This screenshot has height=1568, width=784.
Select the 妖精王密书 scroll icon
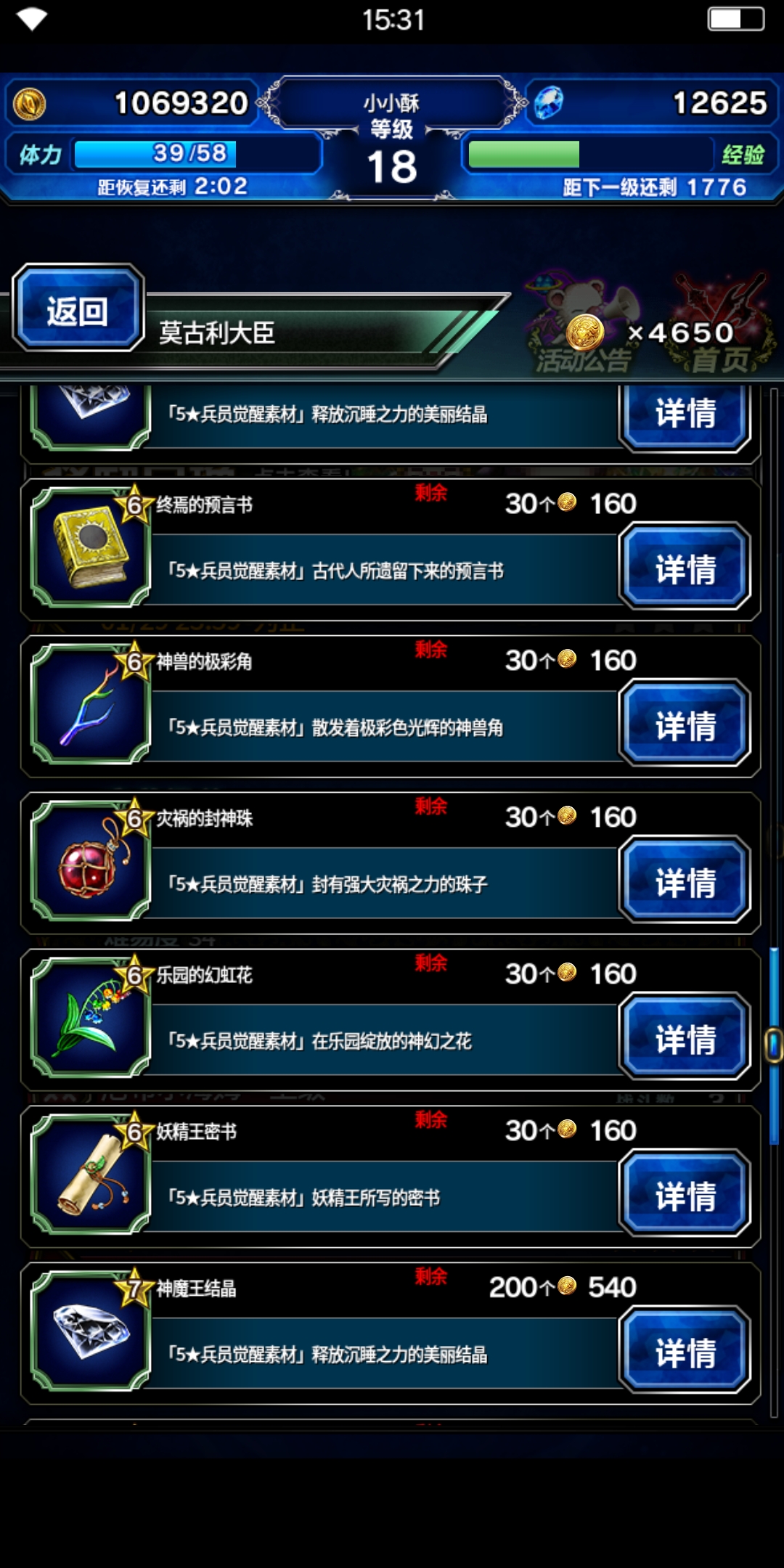(91, 1175)
